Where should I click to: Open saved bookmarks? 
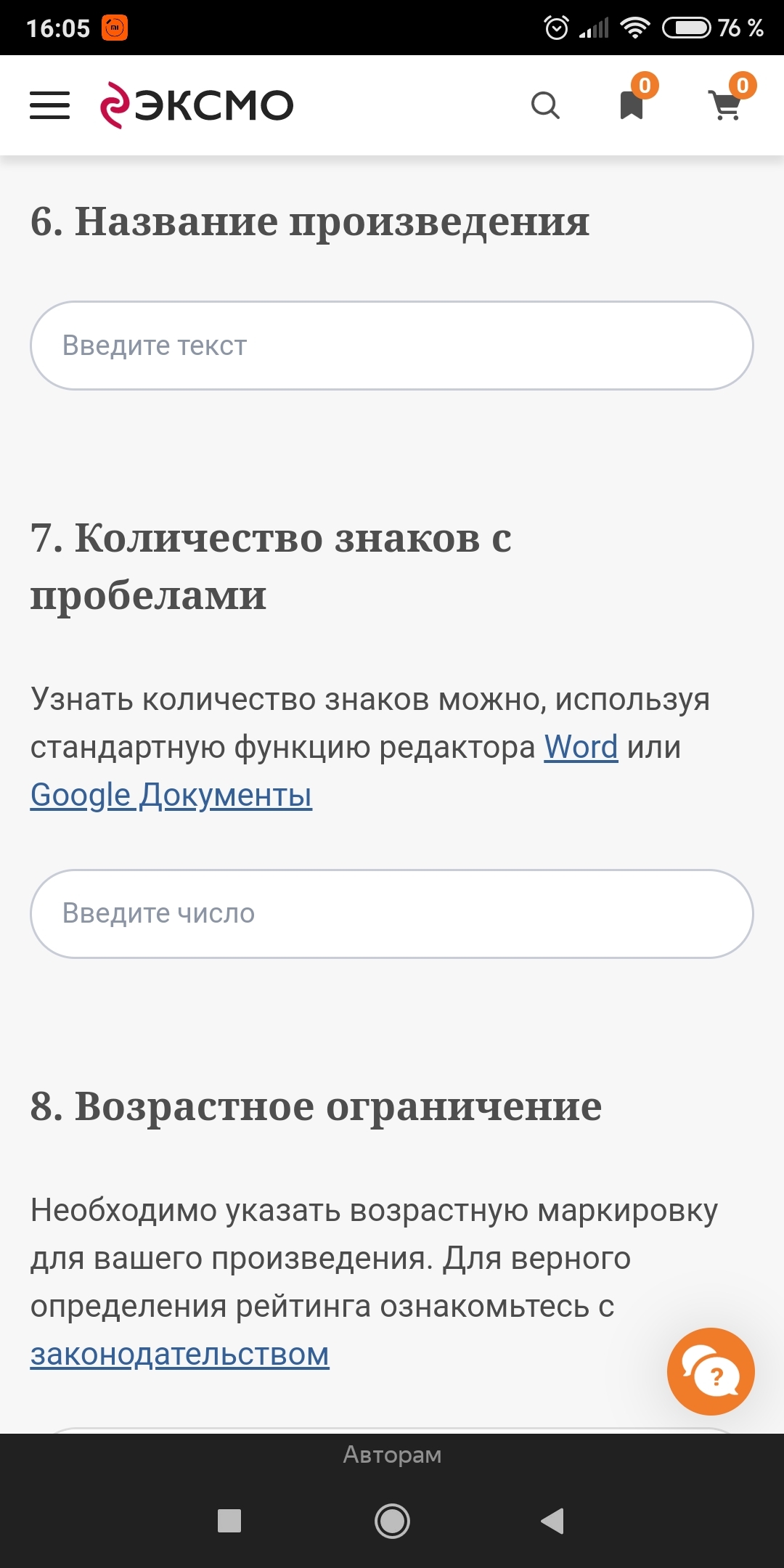[x=632, y=105]
